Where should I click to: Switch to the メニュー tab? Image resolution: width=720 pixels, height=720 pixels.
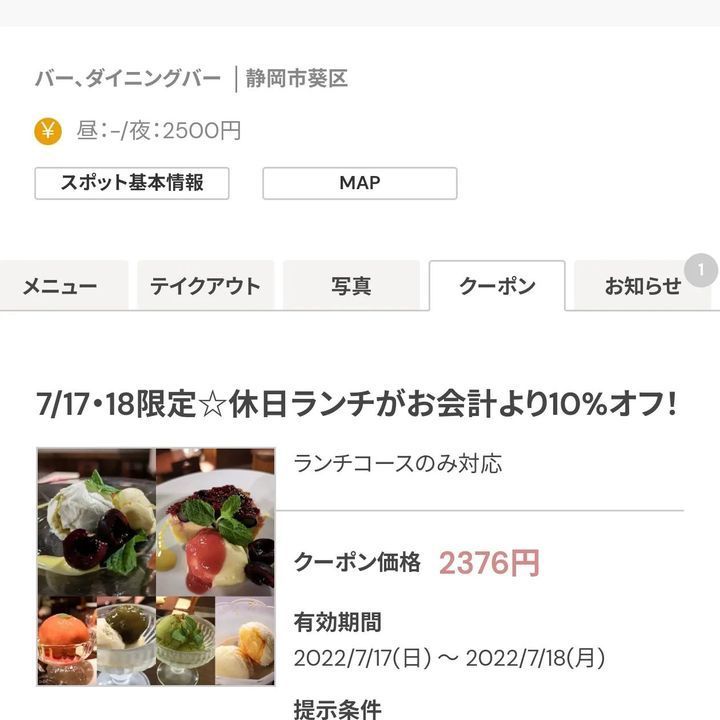click(x=60, y=286)
